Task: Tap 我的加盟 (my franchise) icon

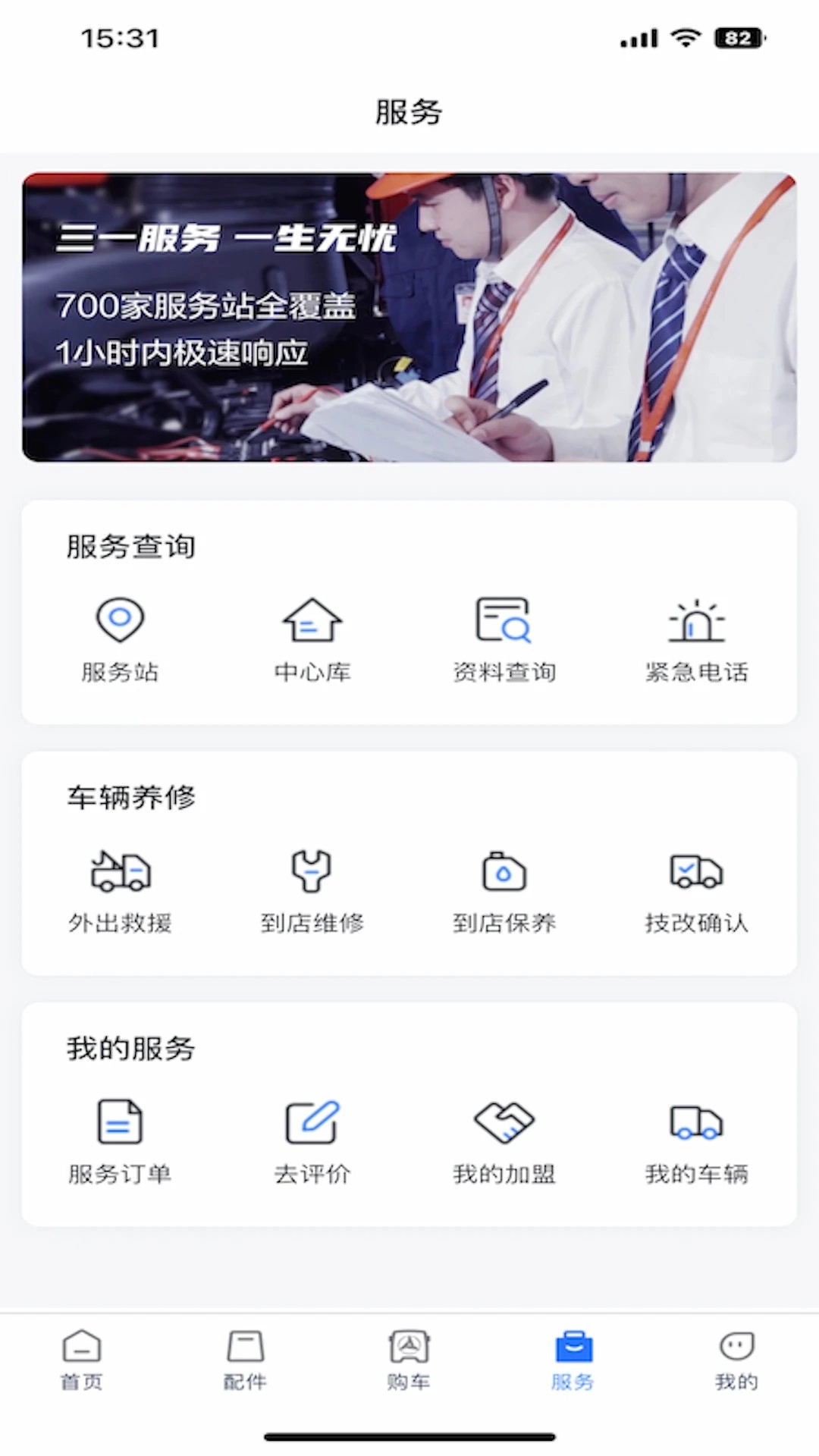Action: click(x=504, y=1141)
